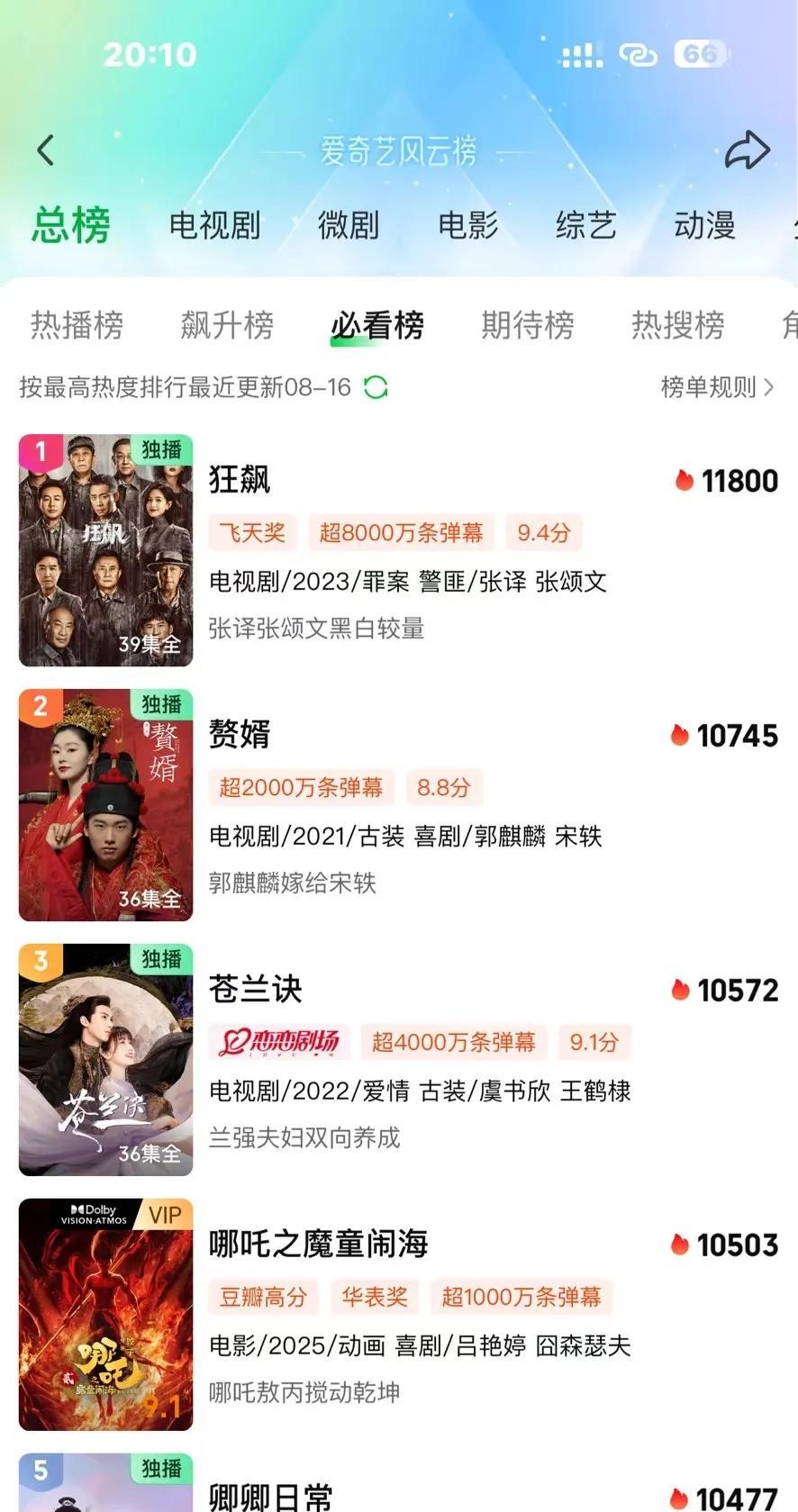This screenshot has height=1512, width=798.
Task: Switch to the 电视剧 category tab
Action: point(214,225)
